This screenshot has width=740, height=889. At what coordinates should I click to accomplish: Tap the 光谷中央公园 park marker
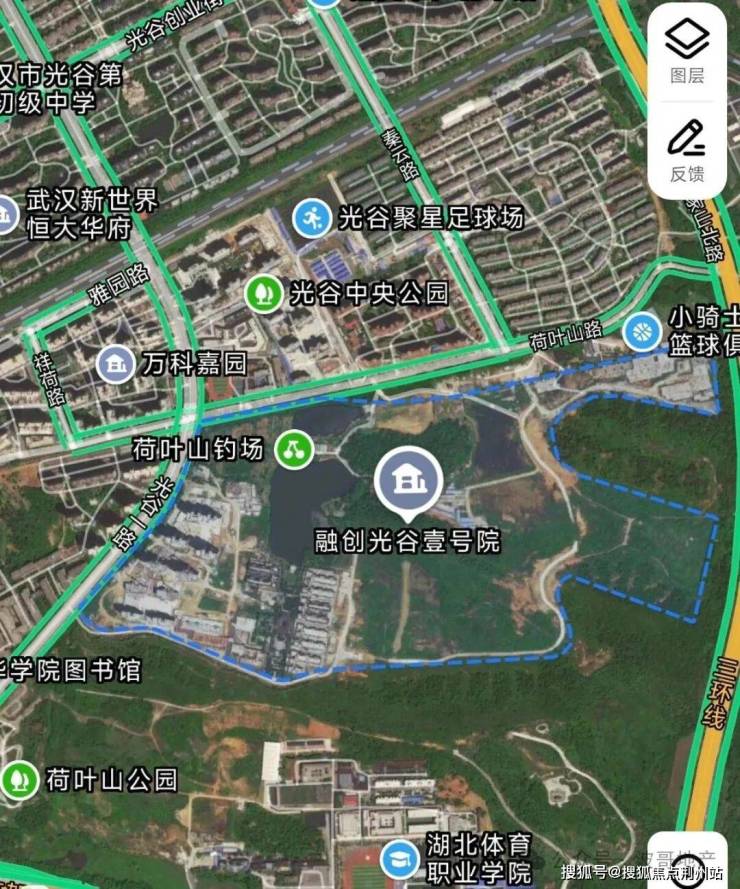263,293
